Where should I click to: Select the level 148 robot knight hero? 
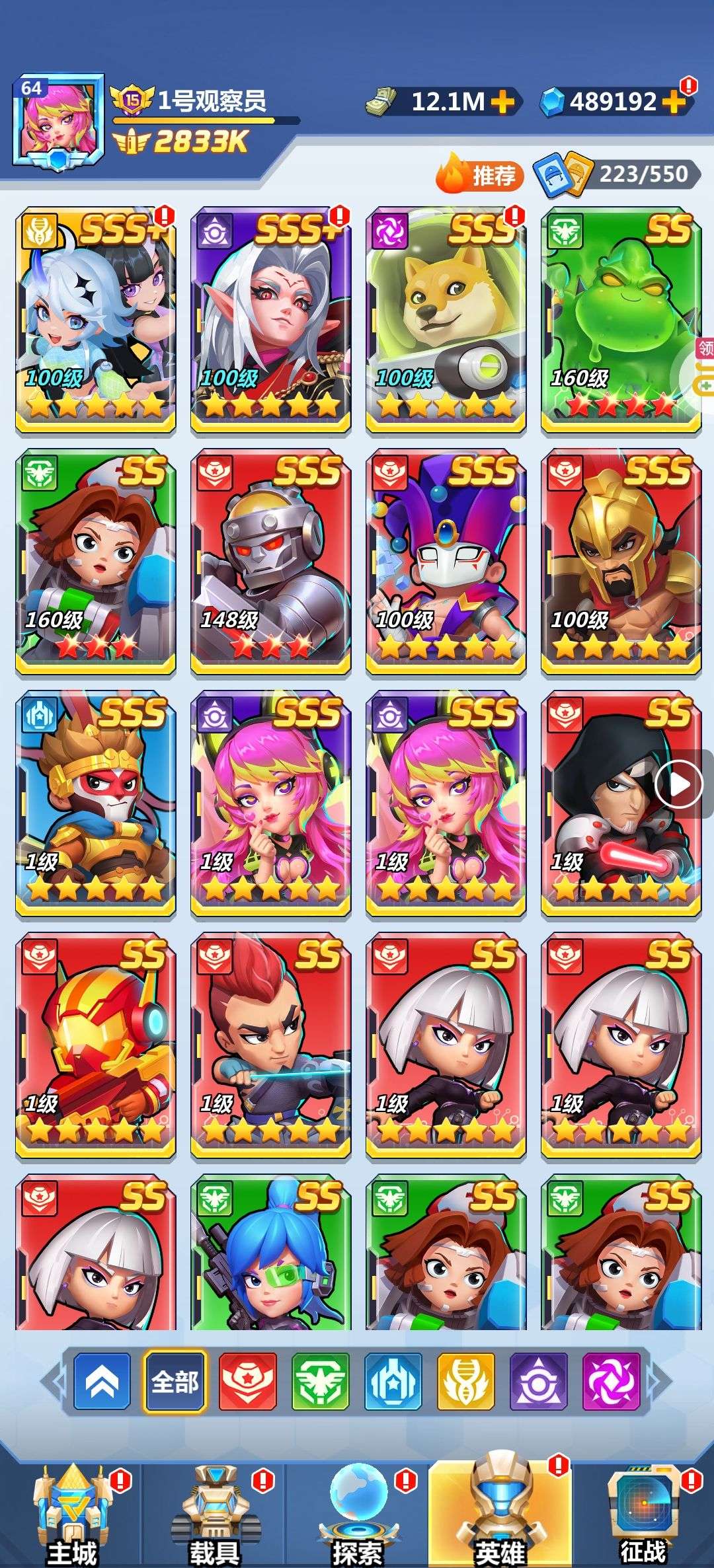(271, 562)
